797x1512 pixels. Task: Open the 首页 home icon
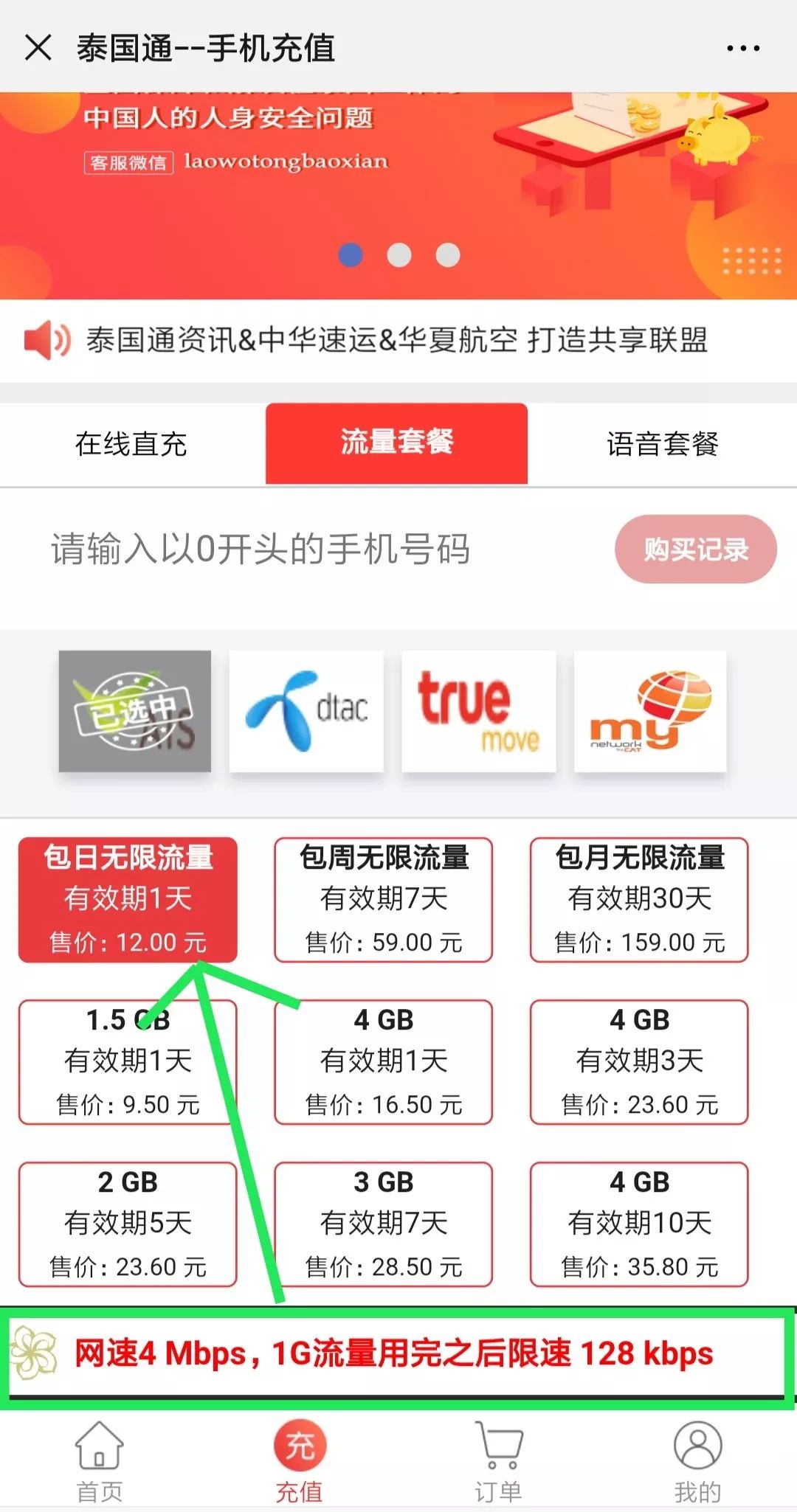(98, 1449)
